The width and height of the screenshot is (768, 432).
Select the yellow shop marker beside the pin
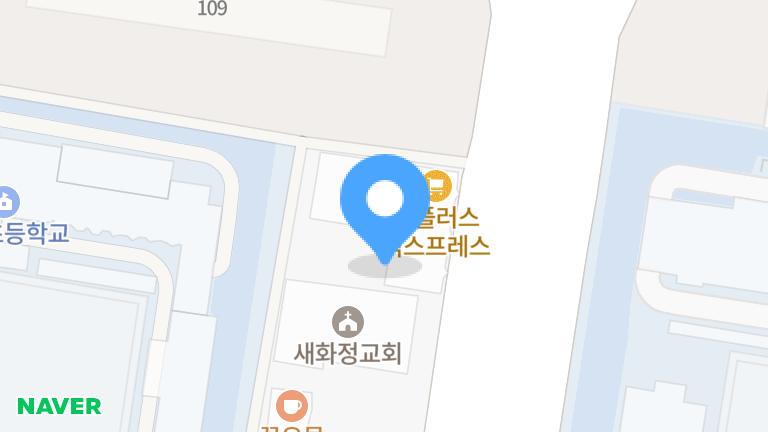pos(437,185)
